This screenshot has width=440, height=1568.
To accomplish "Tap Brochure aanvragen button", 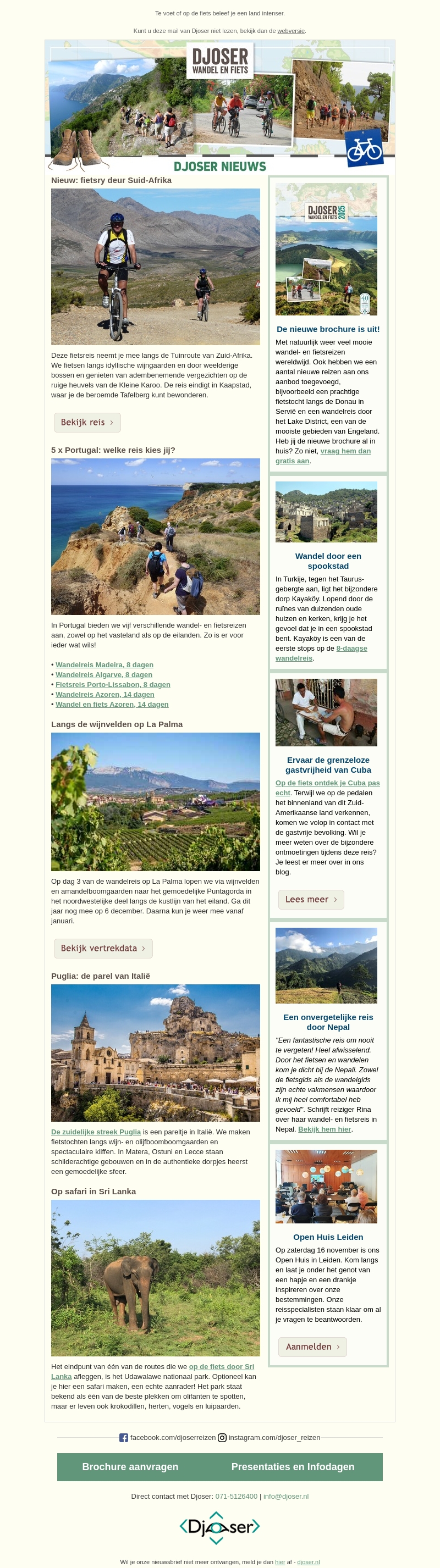I will tap(130, 1467).
